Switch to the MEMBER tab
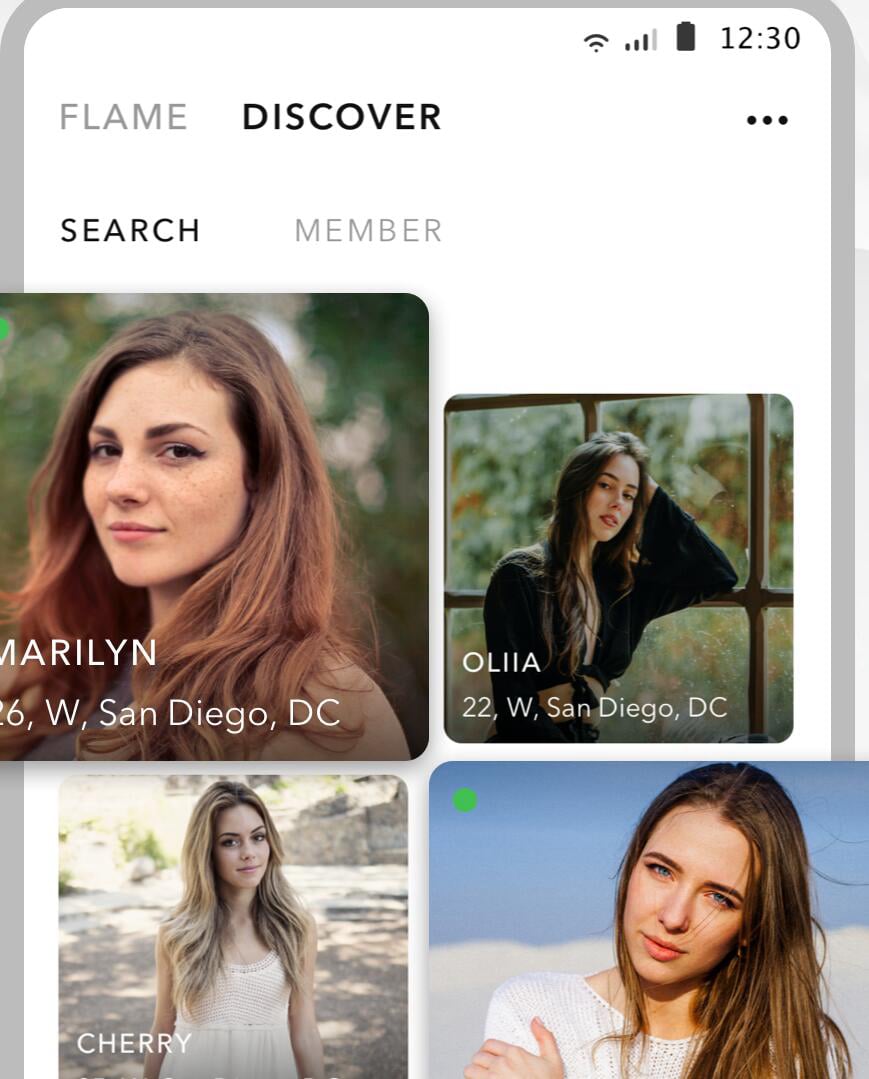This screenshot has height=1079, width=869. click(x=368, y=230)
